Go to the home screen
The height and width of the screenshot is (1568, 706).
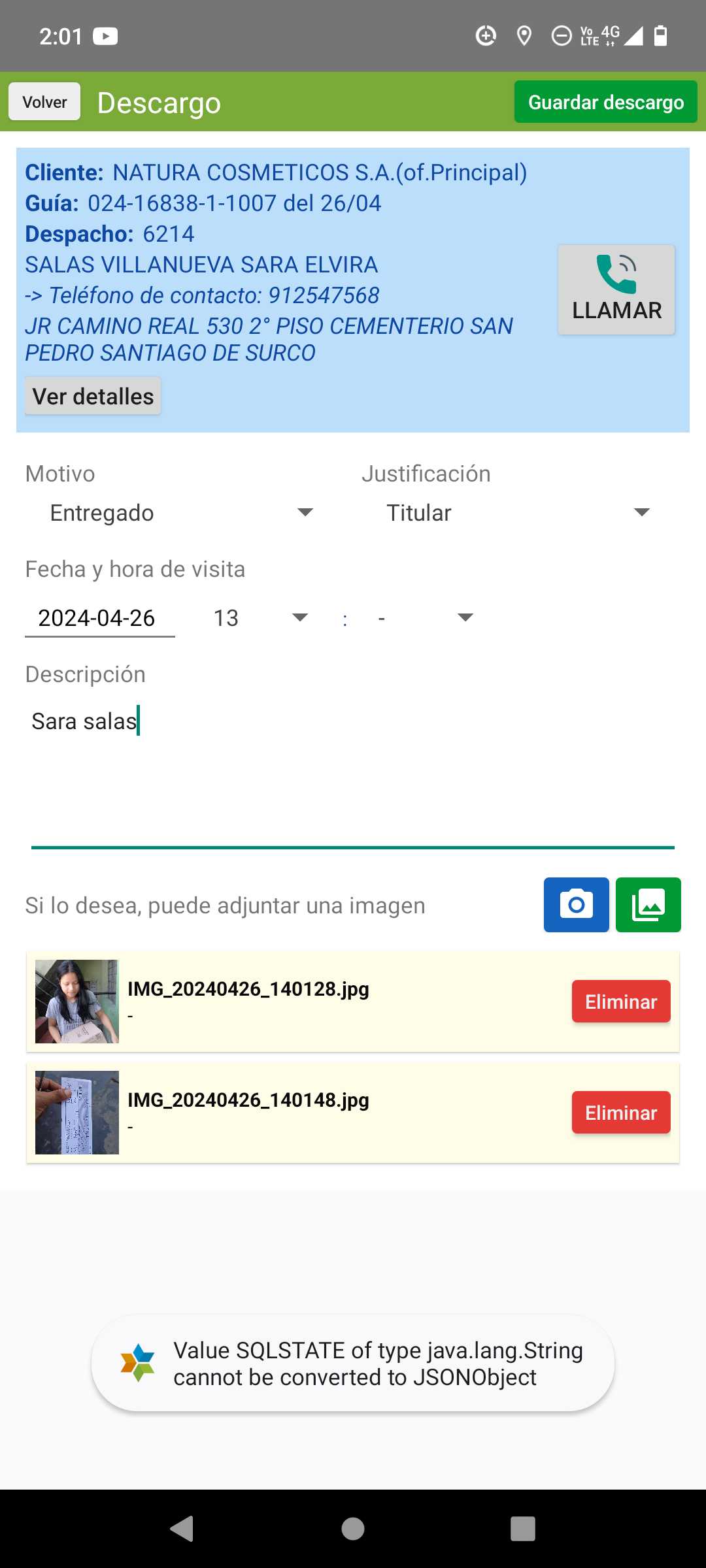(x=353, y=1529)
